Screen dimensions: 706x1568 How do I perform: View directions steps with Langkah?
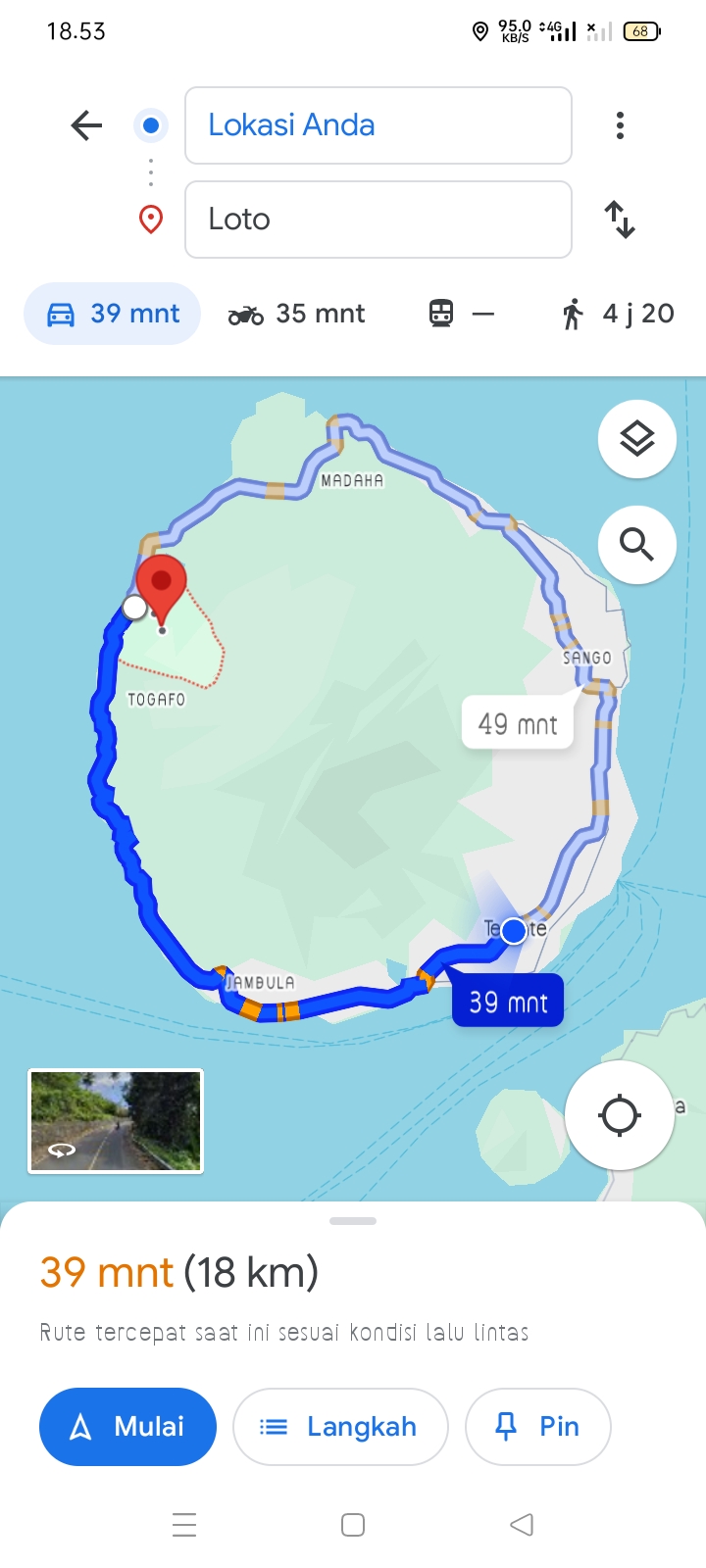[340, 1427]
